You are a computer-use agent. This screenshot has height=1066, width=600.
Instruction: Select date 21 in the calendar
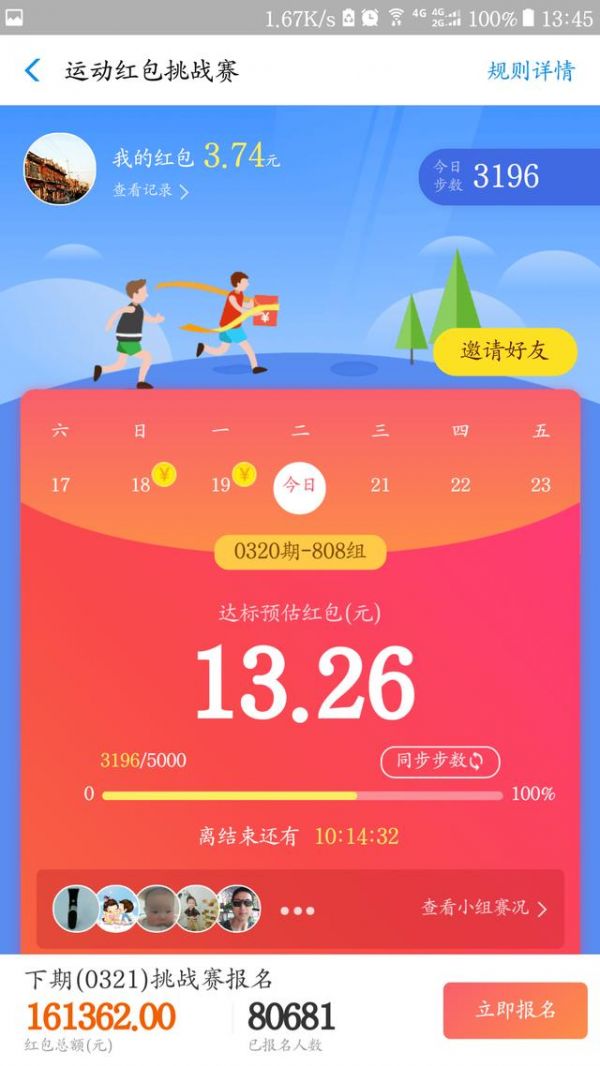point(380,485)
